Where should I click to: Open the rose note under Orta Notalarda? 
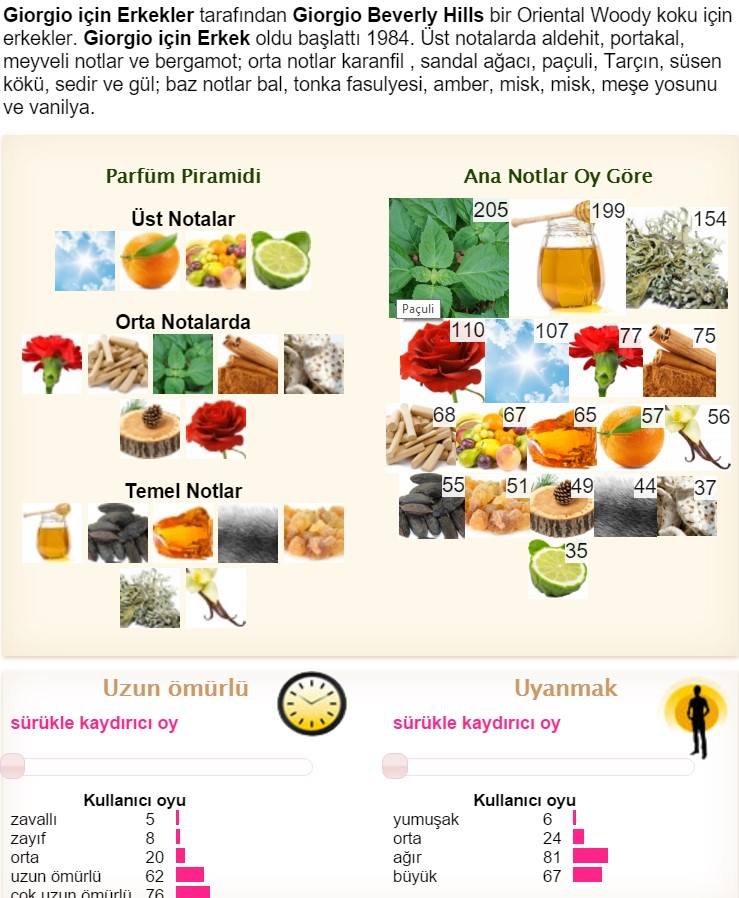click(x=215, y=430)
